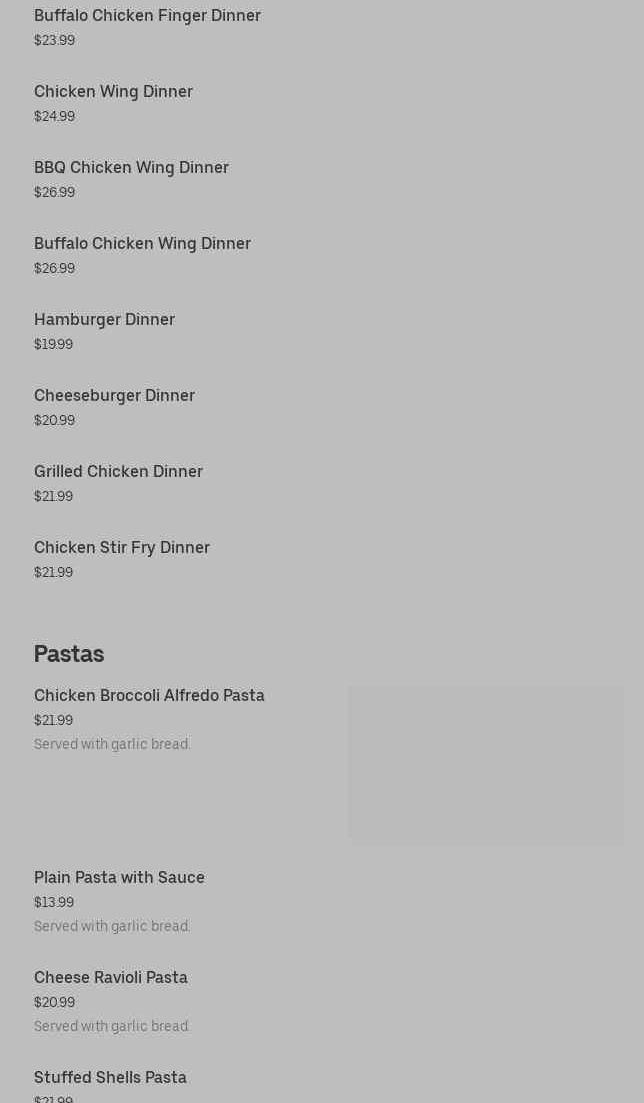Select Chicken Wing Dinner

(113, 92)
